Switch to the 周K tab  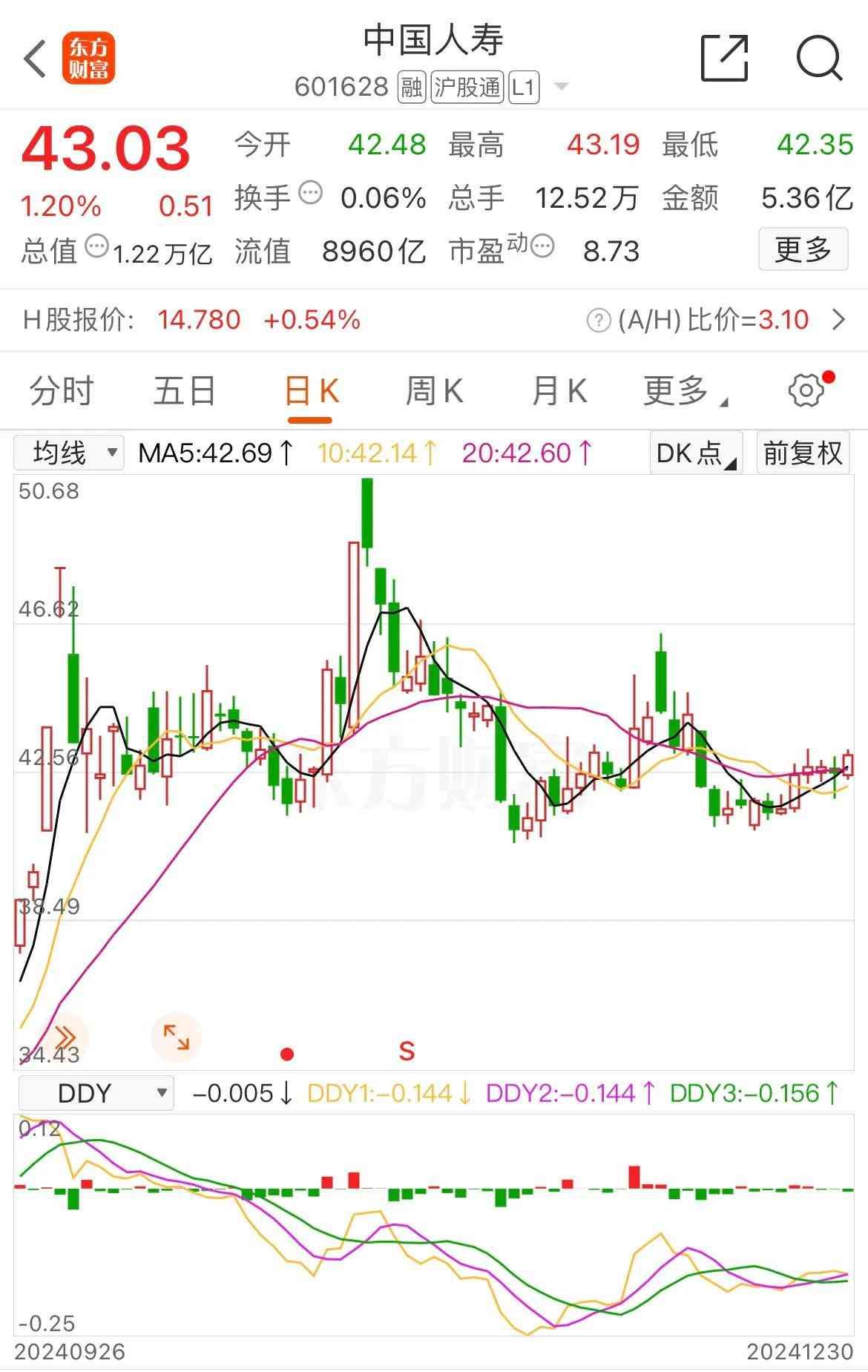(x=434, y=391)
